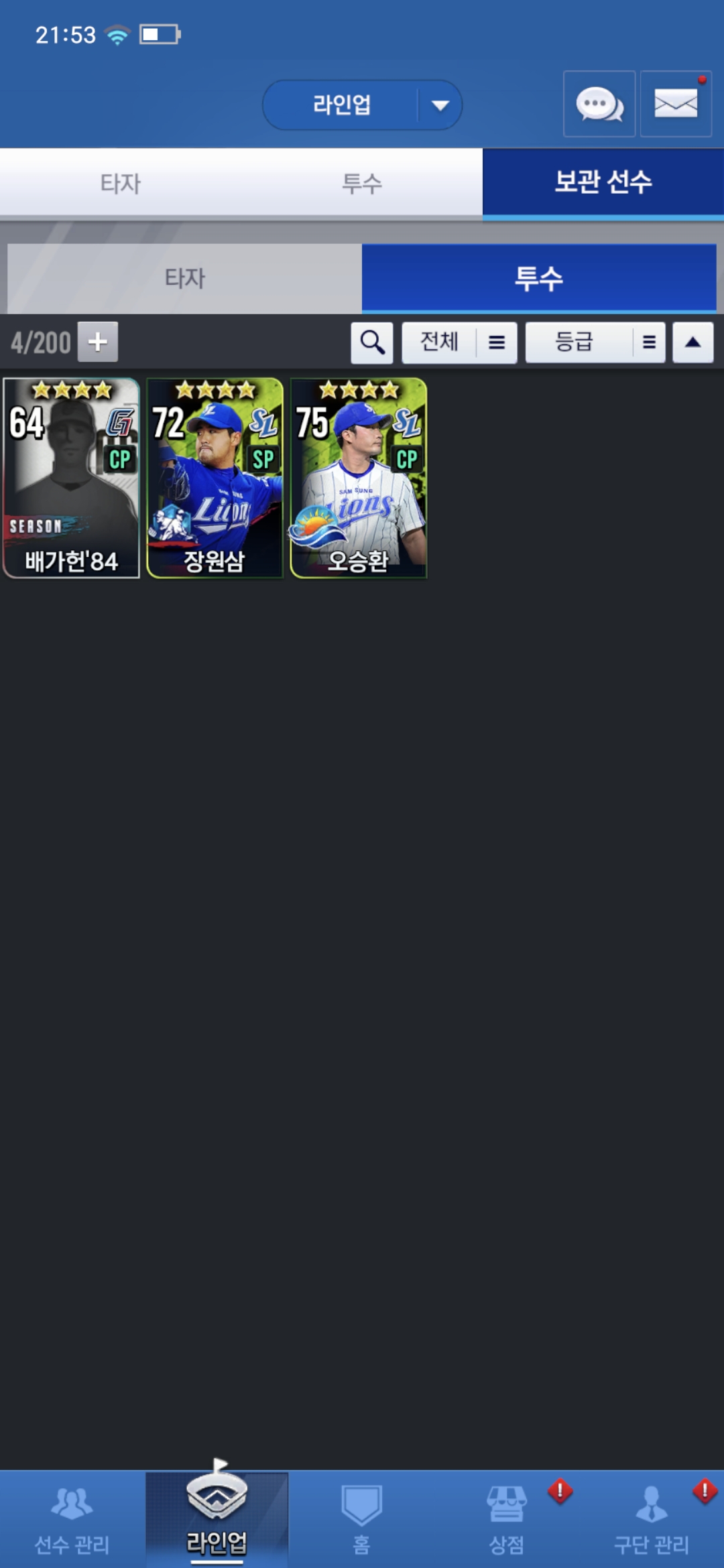Screen dimensions: 724x1568
Task: Expand the 등급 sort dropdown
Action: click(x=595, y=342)
